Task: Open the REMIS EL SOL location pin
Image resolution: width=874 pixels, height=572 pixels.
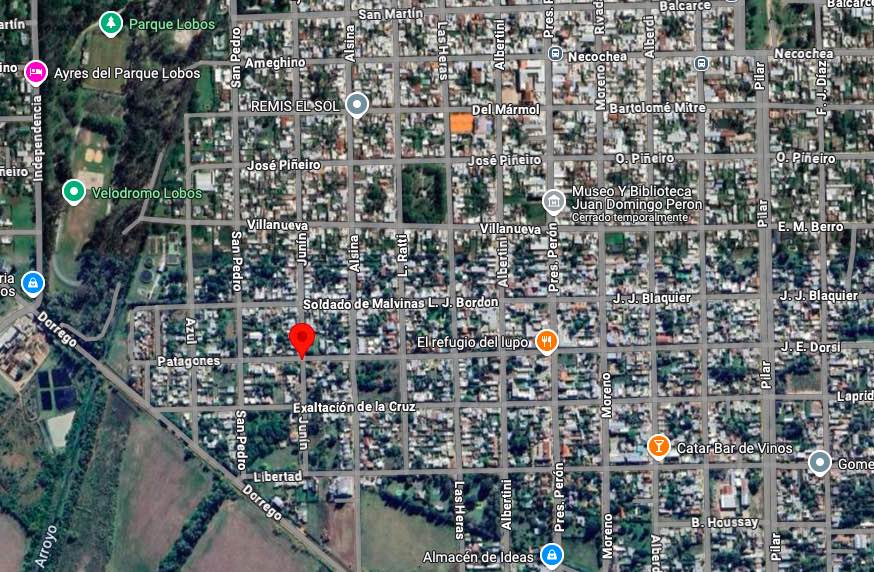Action: coord(357,104)
